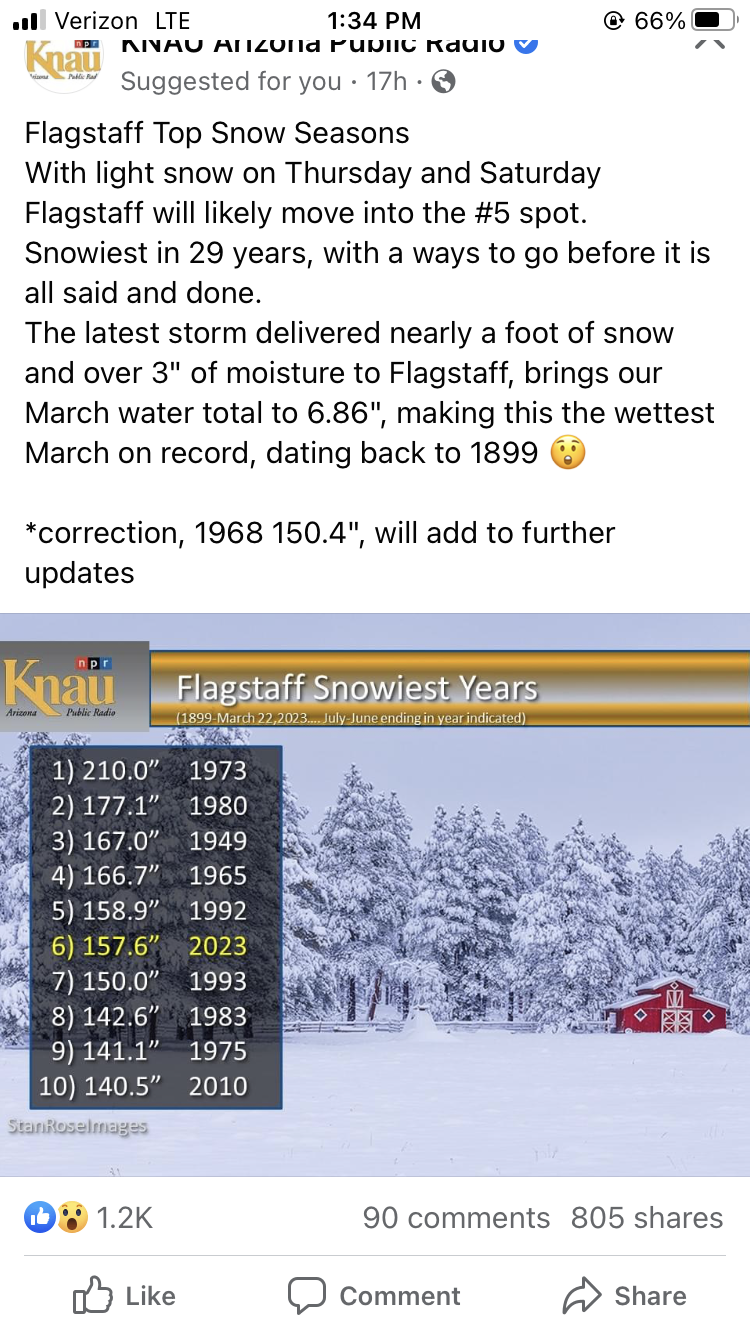Share the KNAU post
Viewport: 750px width, 1334px height.
[x=624, y=1295]
